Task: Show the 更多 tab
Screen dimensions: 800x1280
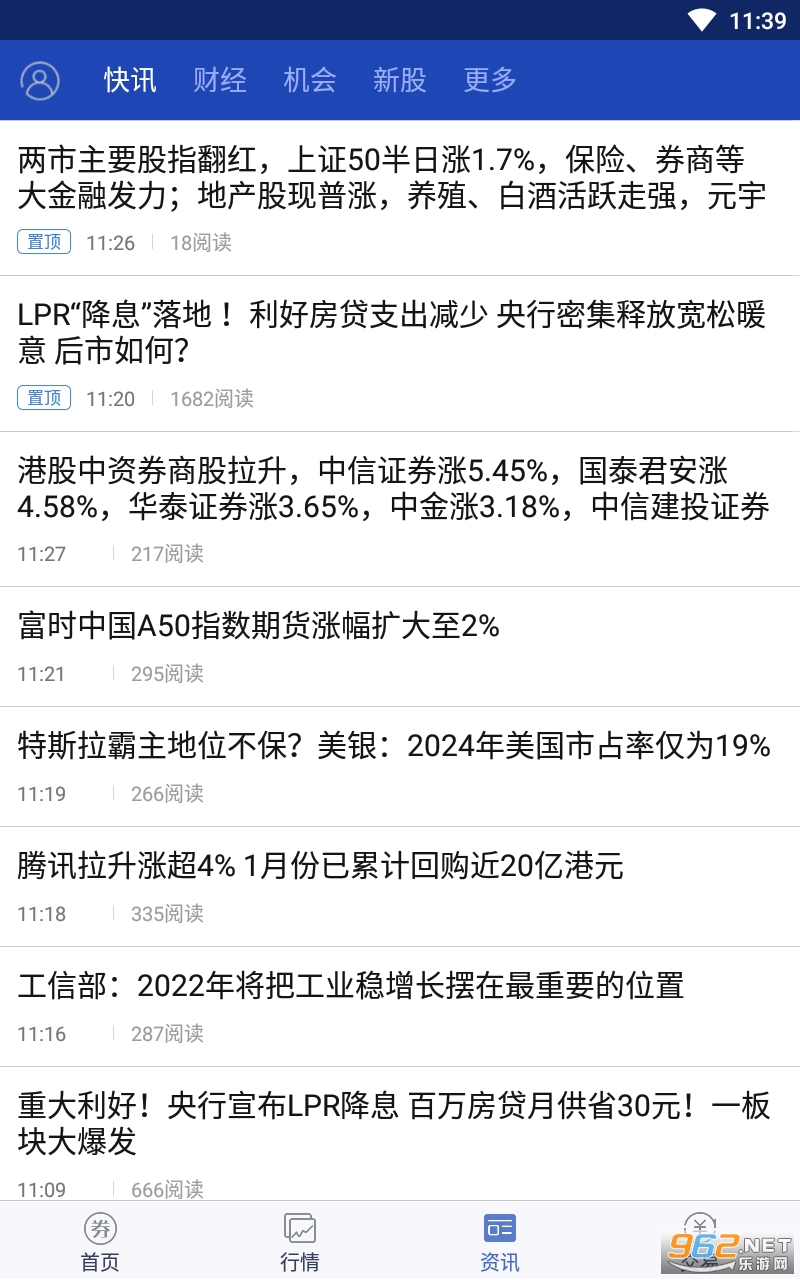Action: pyautogui.click(x=490, y=80)
